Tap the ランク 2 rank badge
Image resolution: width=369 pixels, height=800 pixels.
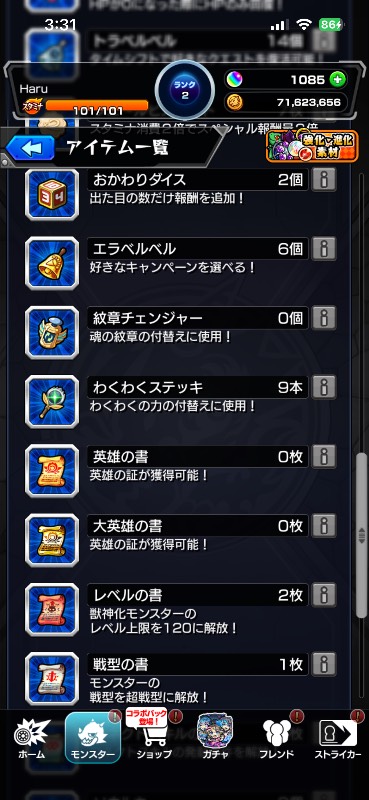click(x=185, y=90)
